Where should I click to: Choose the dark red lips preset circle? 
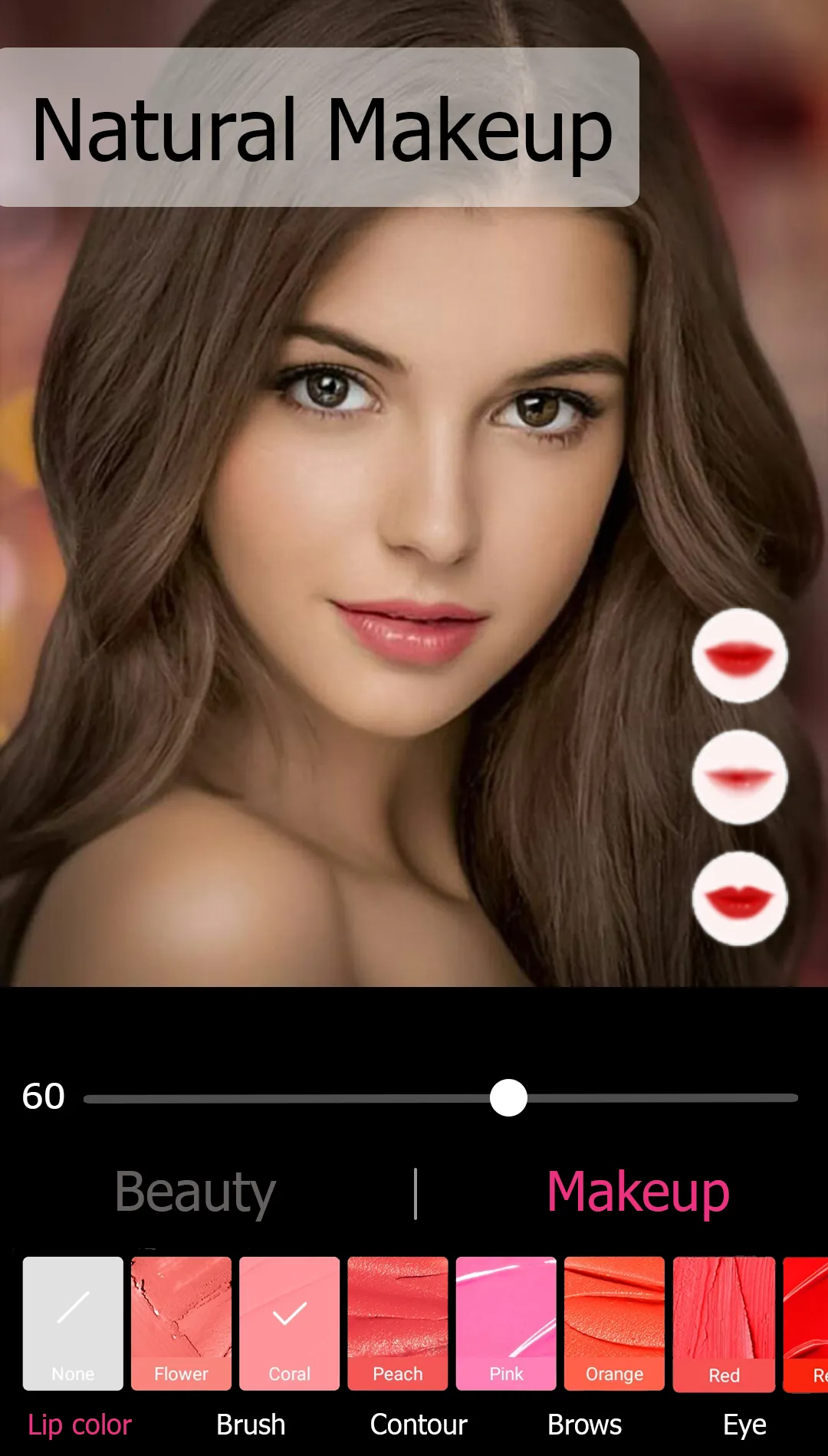click(740, 898)
